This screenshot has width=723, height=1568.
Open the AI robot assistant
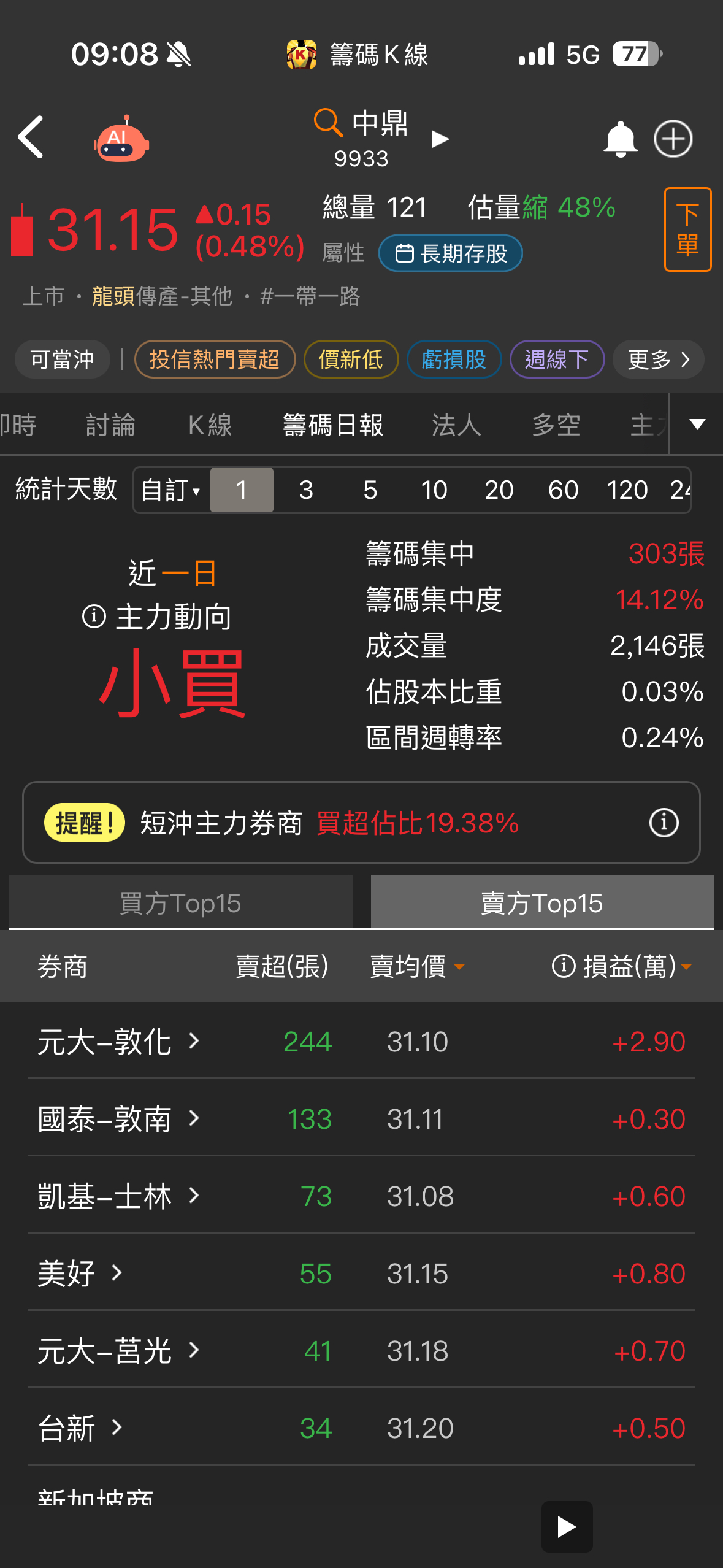[121, 139]
